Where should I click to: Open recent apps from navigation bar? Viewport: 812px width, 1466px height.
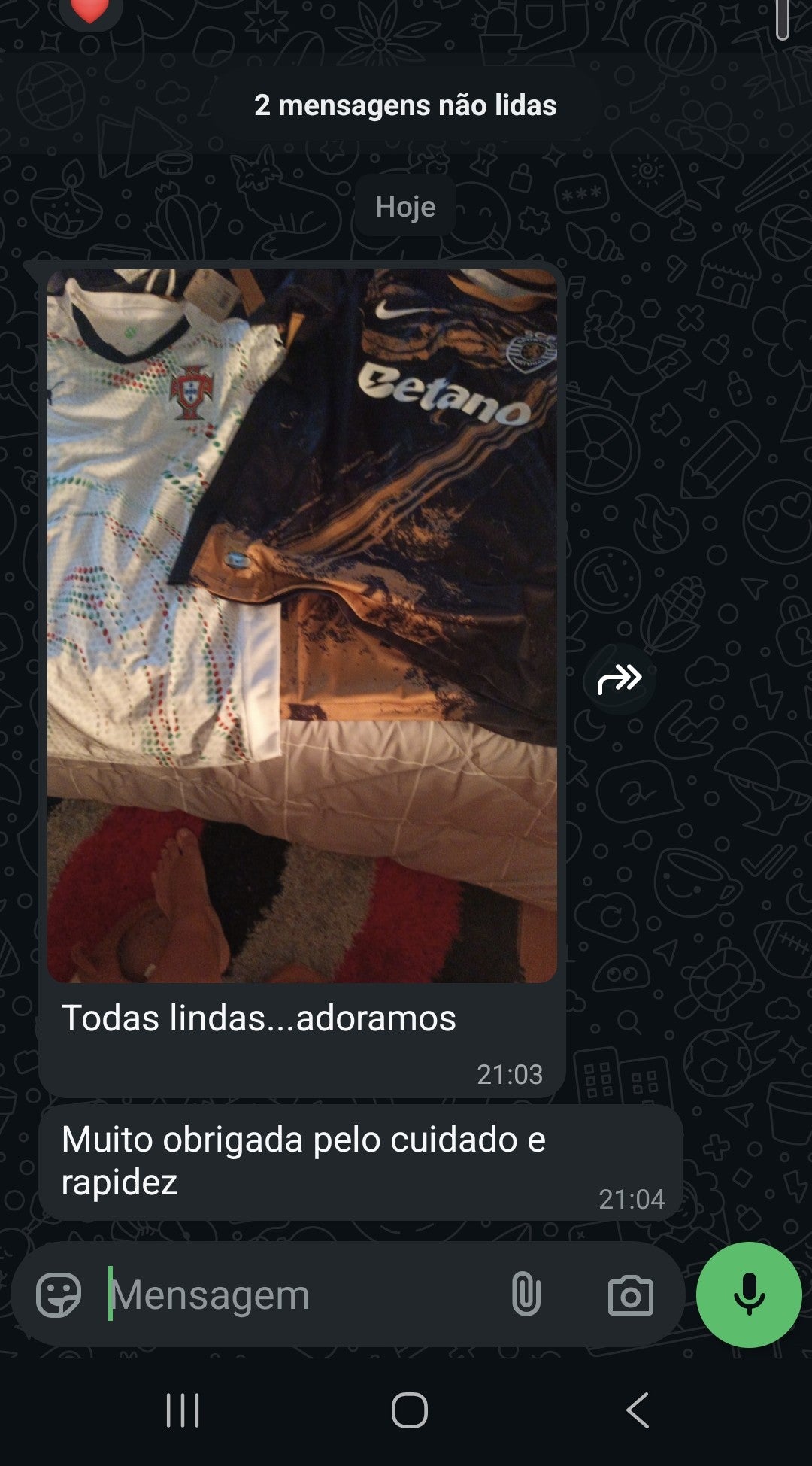pos(183,1410)
